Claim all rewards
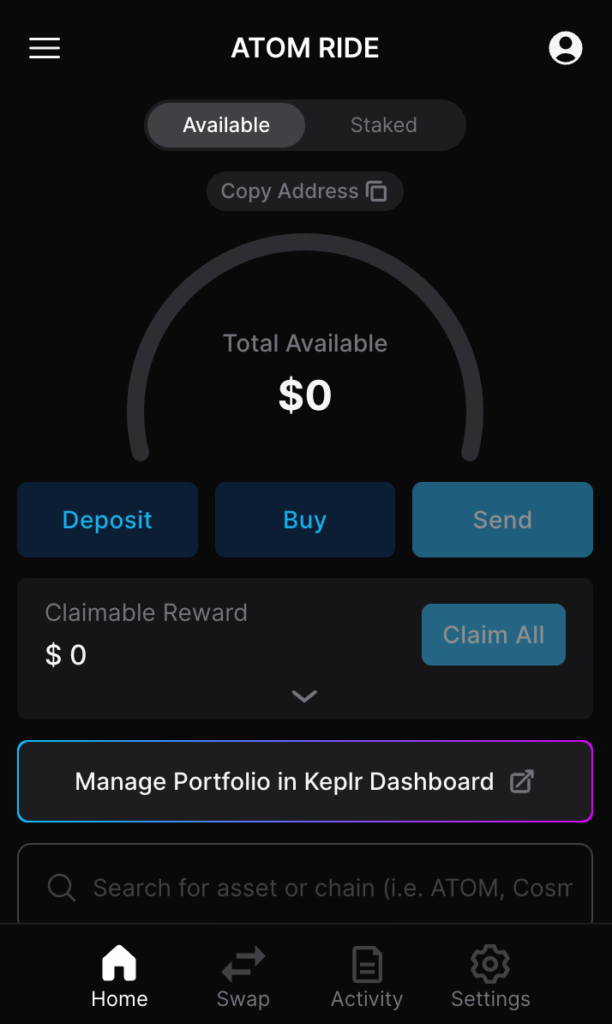 point(493,635)
